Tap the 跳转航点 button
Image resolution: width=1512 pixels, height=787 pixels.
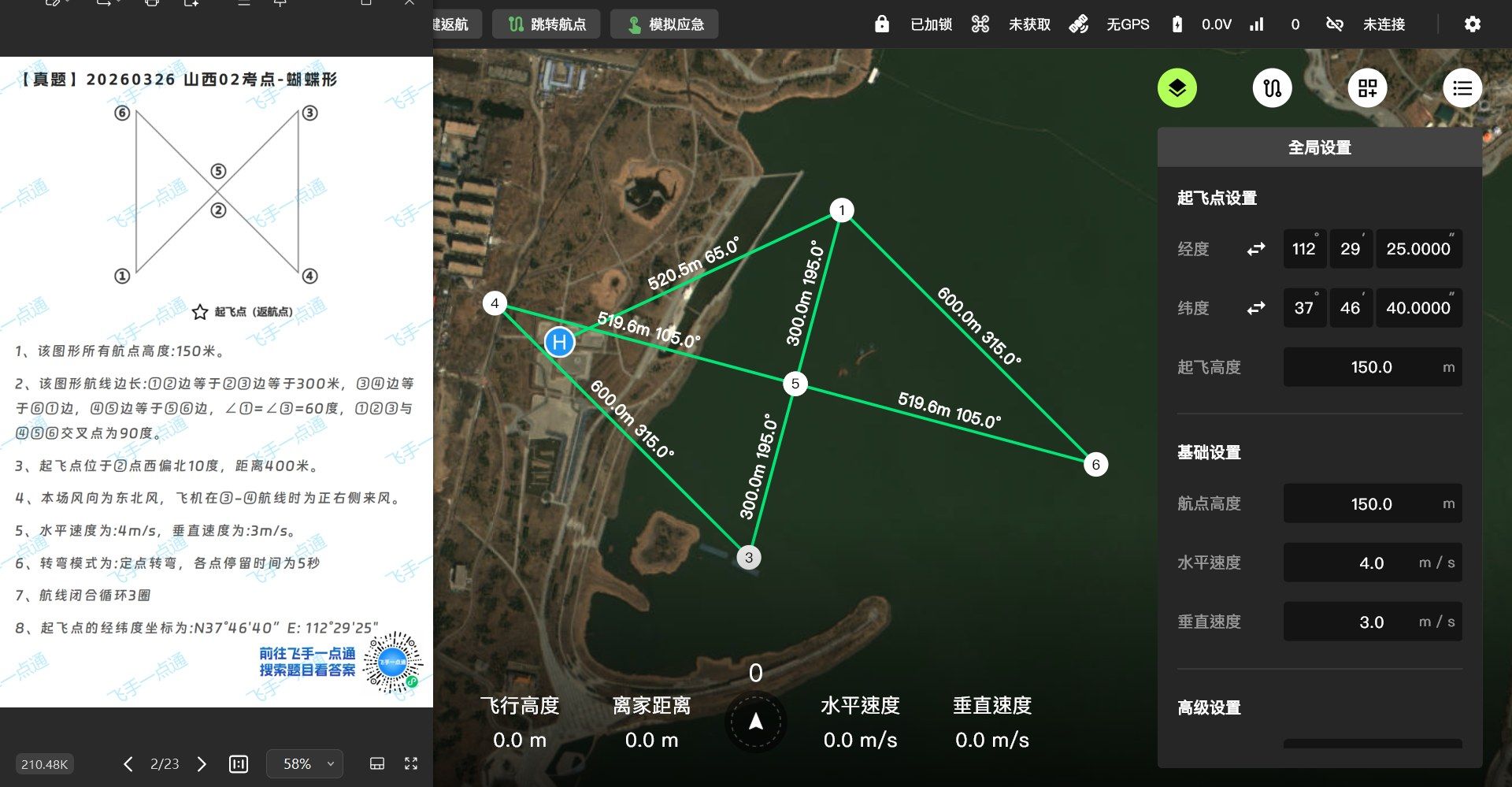click(546, 24)
